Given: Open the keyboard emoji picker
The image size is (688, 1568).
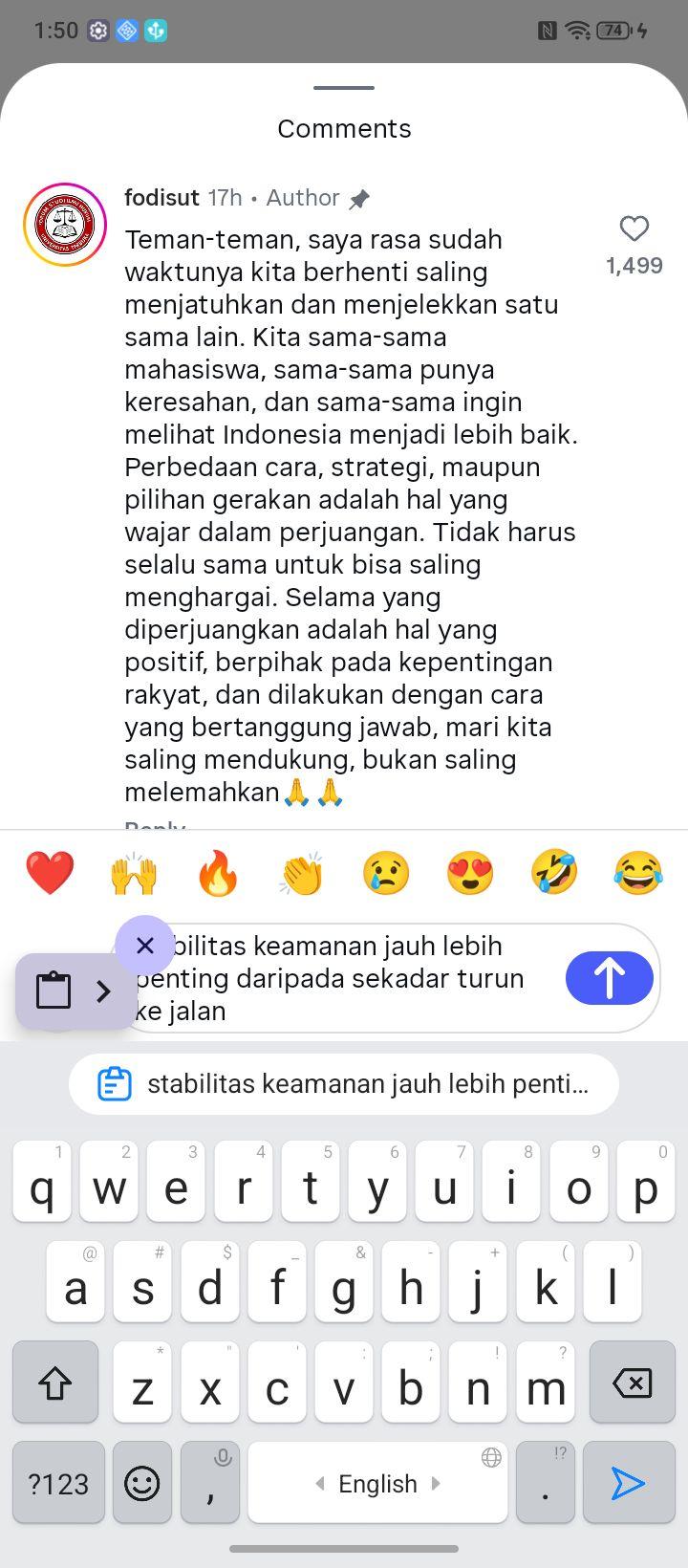Looking at the screenshot, I should [x=142, y=1483].
